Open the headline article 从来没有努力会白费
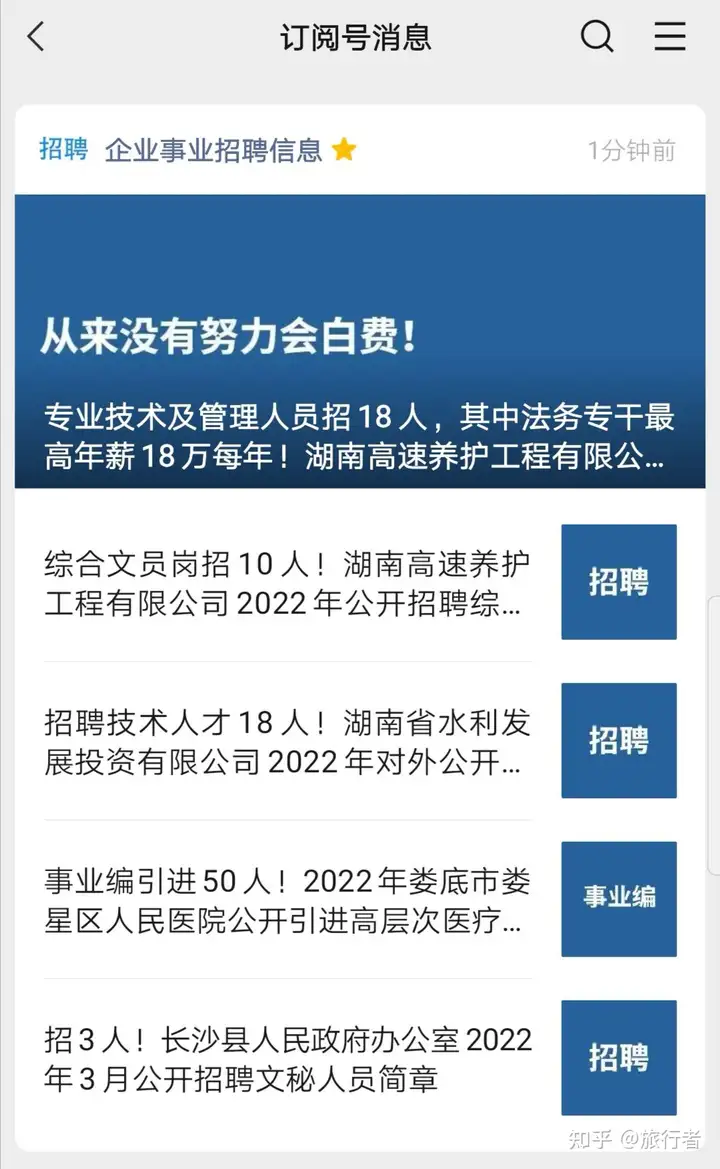Image resolution: width=720 pixels, height=1169 pixels. coord(360,341)
